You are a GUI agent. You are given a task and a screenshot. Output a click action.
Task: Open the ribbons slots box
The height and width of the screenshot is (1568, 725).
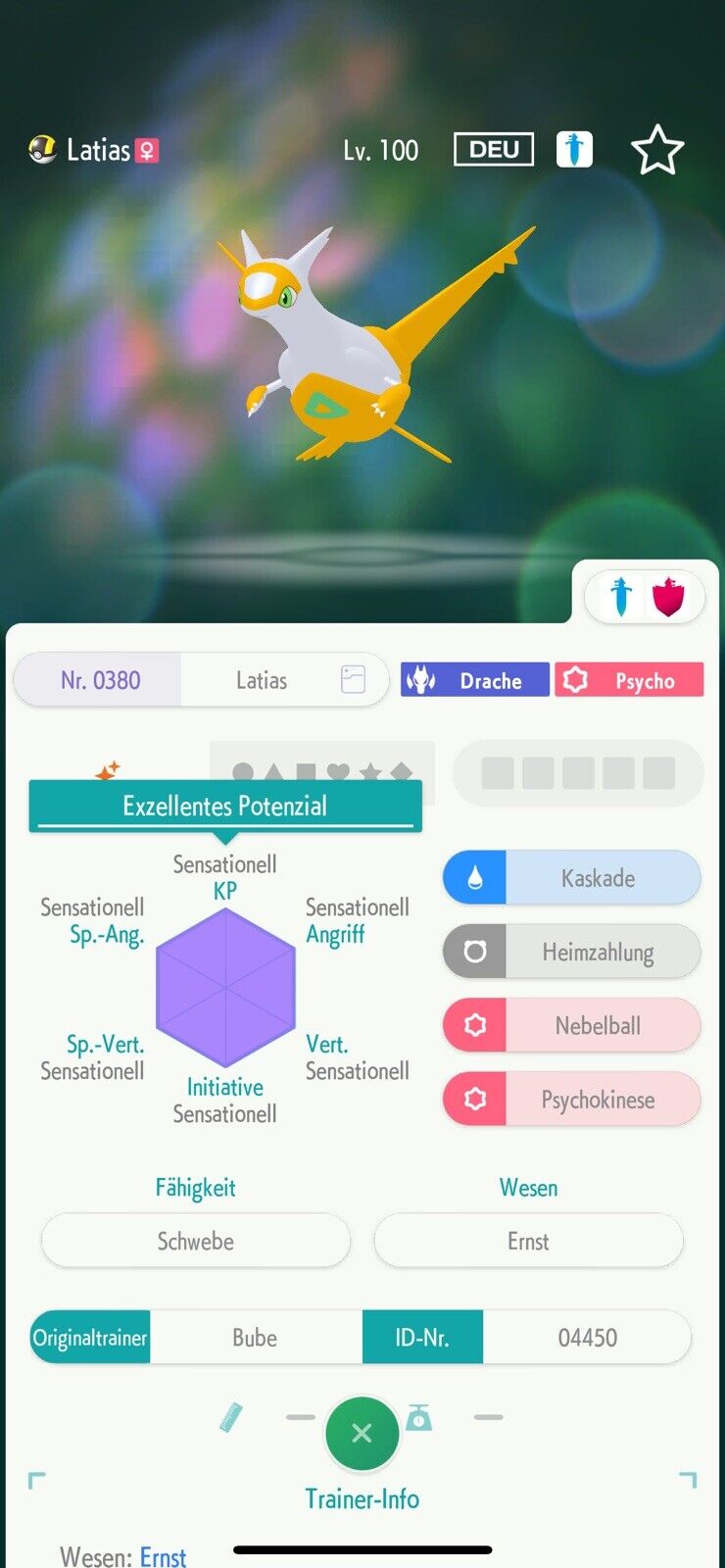click(x=578, y=773)
